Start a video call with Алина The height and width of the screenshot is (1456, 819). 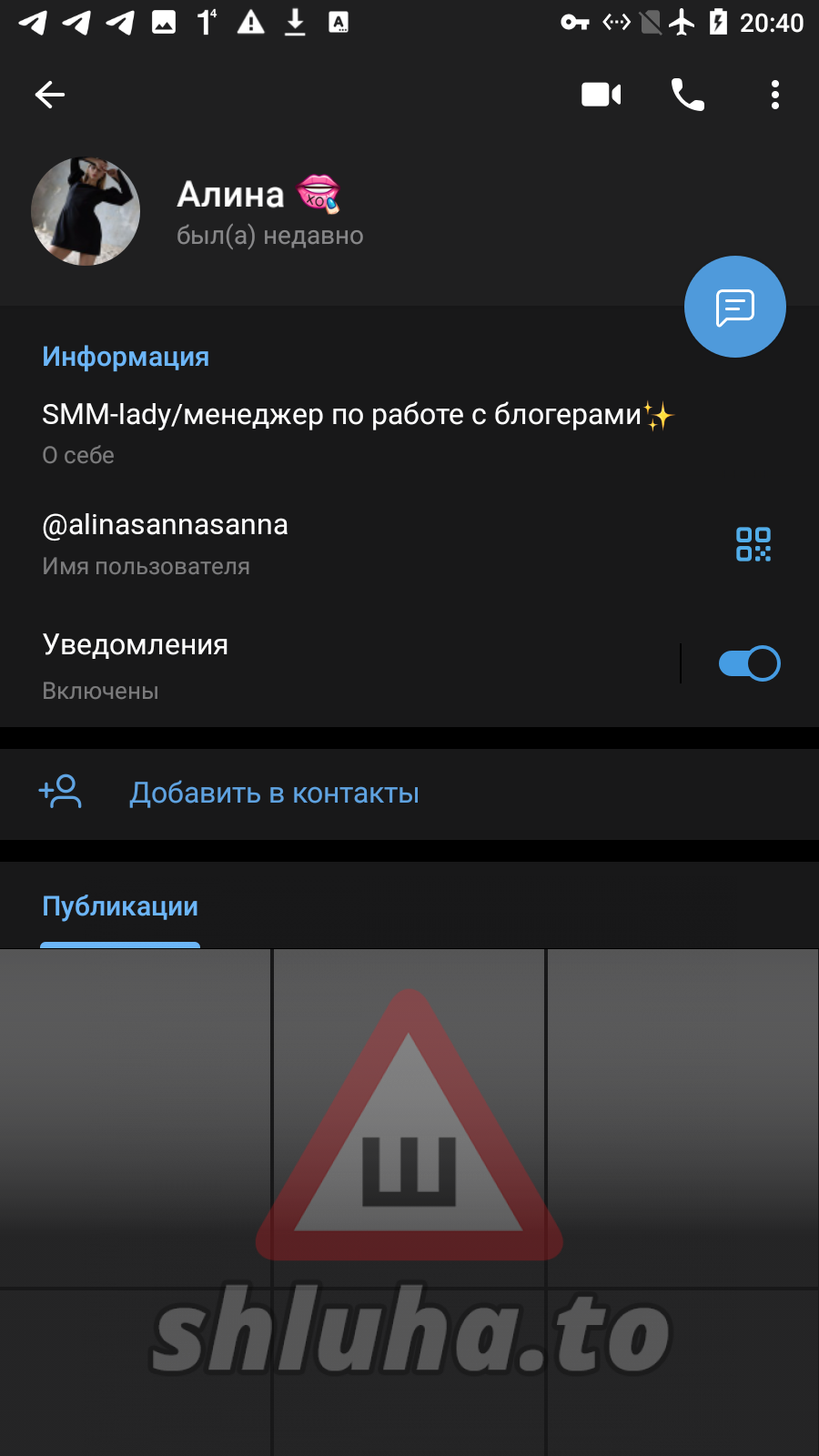click(x=601, y=95)
